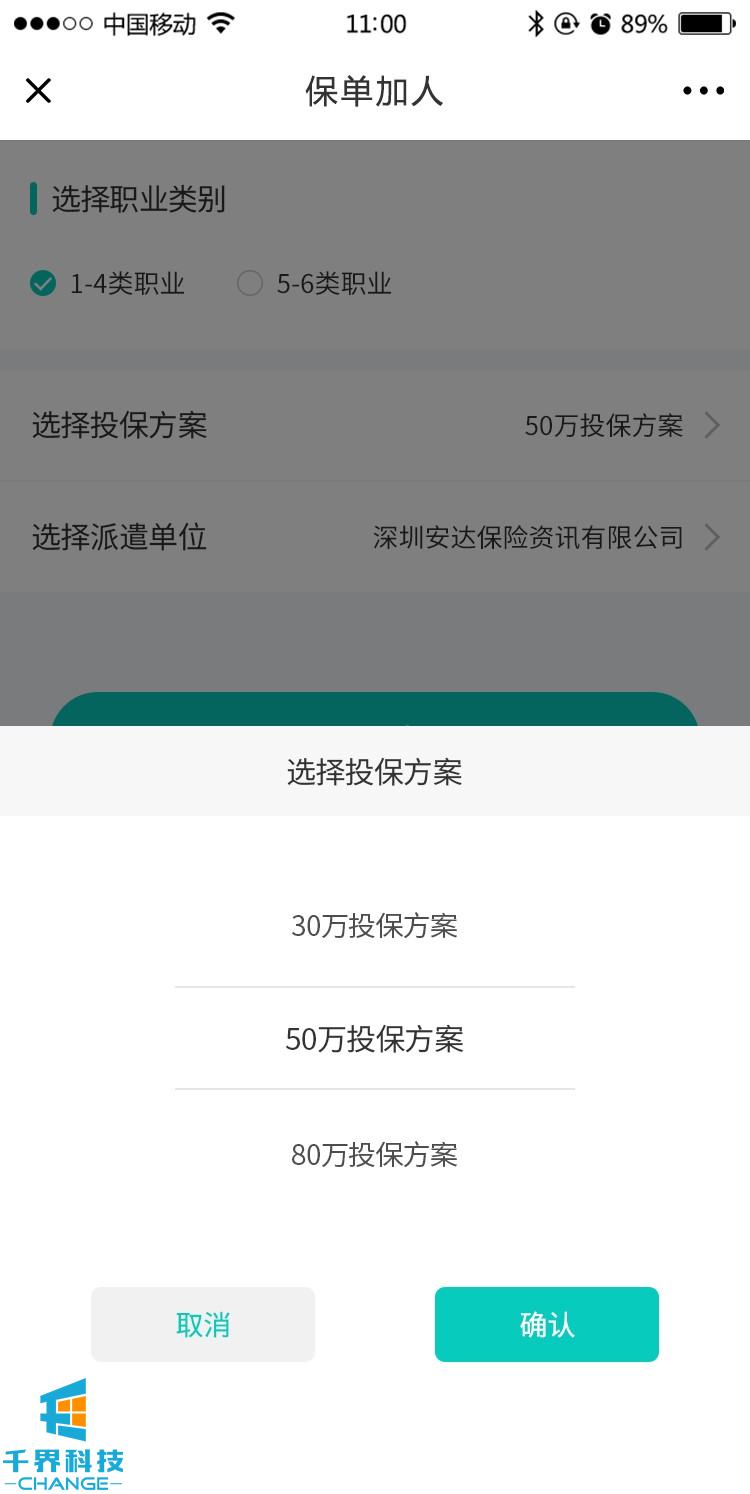Tap 取消 to cancel the plan selection
The image size is (750, 1494).
click(x=203, y=1324)
